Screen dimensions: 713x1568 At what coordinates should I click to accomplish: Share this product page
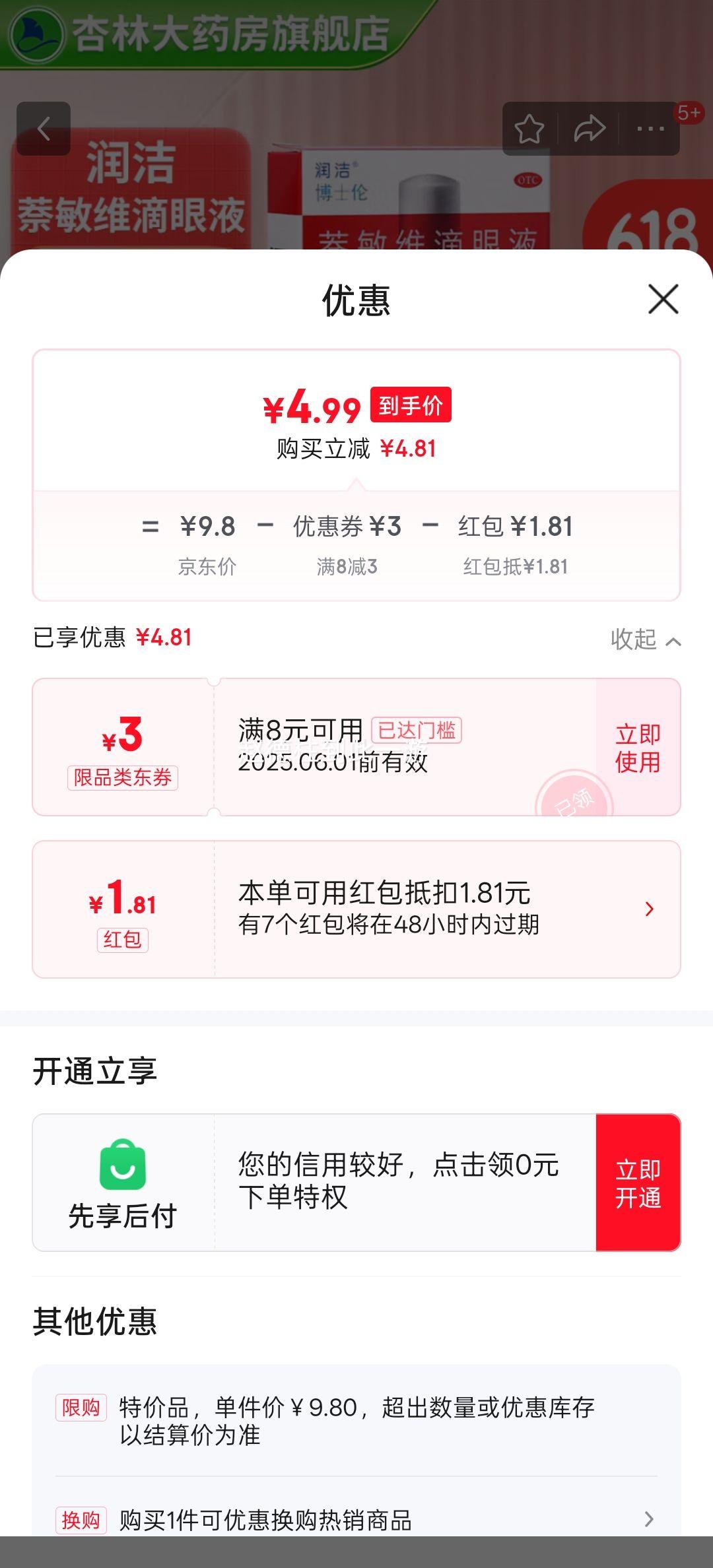tap(590, 129)
